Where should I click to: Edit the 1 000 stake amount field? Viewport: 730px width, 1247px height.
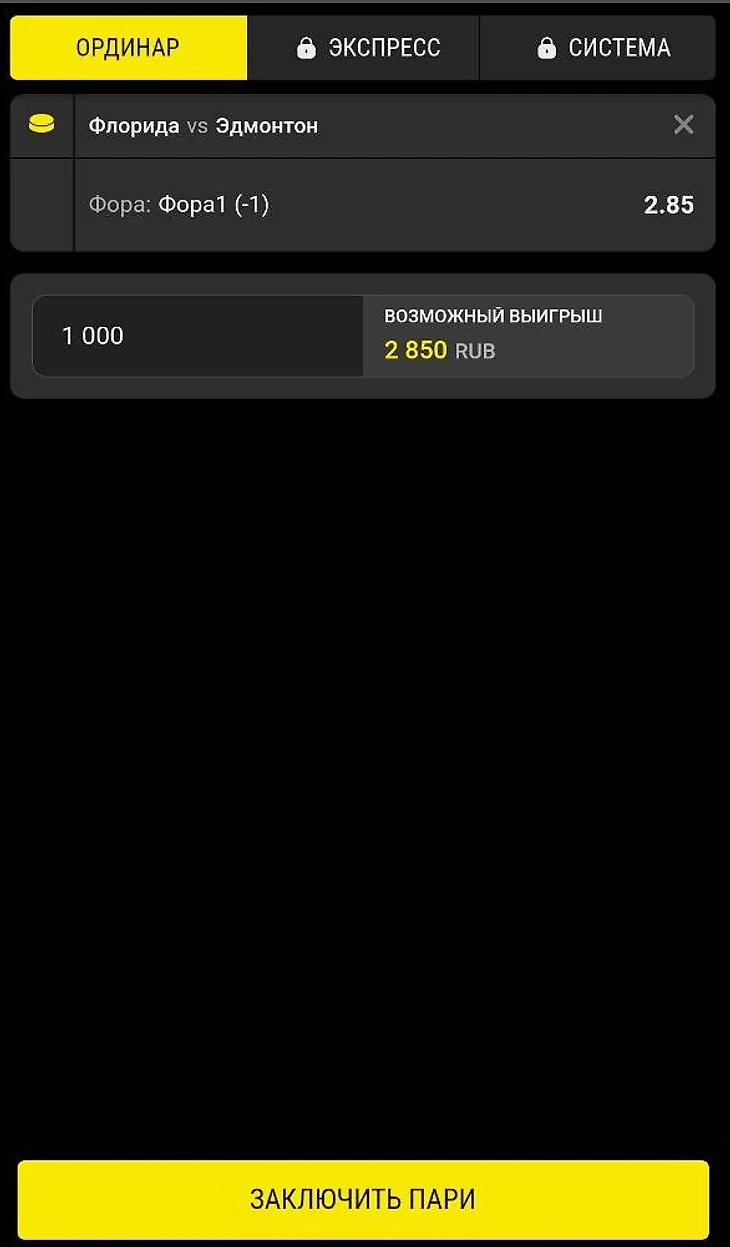(x=198, y=336)
